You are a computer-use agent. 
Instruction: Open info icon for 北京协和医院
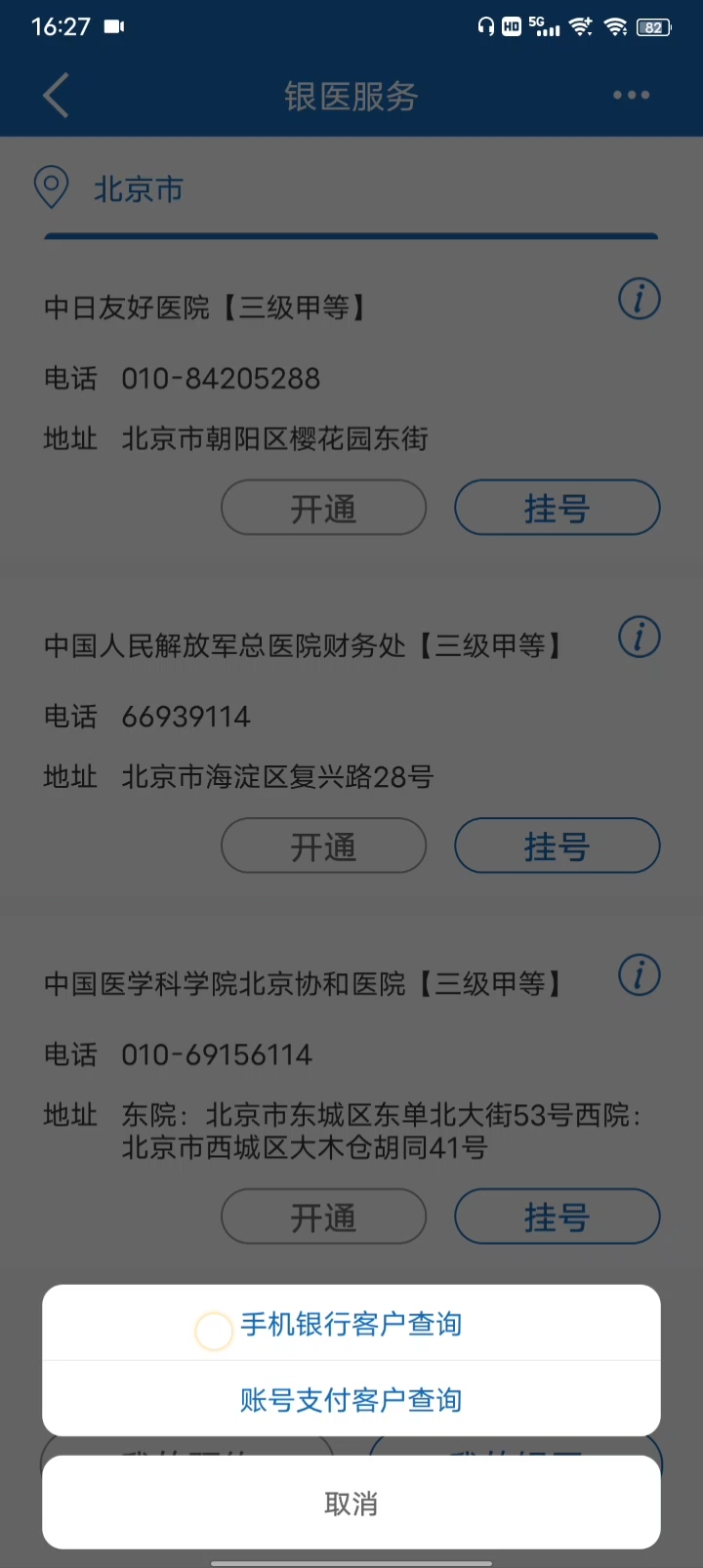[x=639, y=975]
